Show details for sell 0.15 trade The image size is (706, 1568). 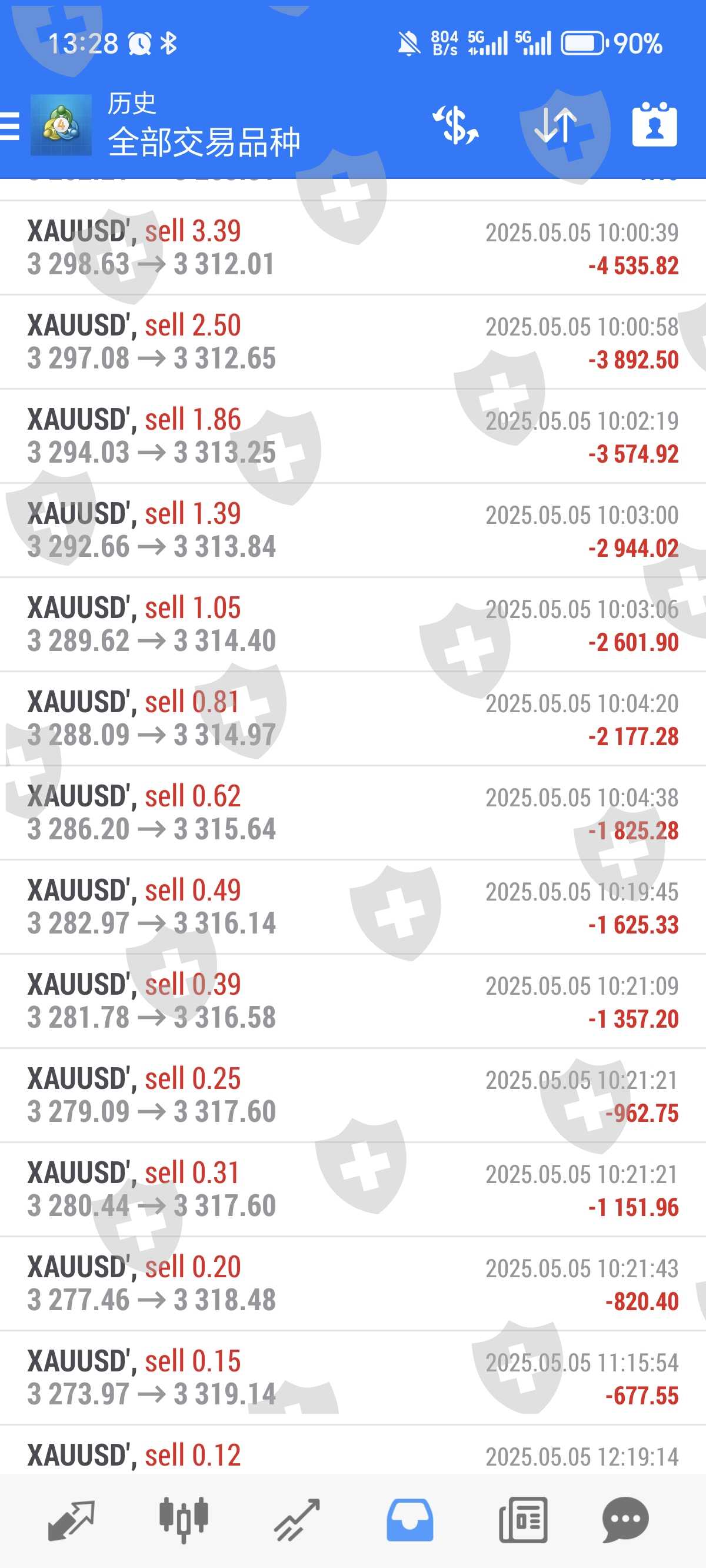pyautogui.click(x=353, y=1377)
